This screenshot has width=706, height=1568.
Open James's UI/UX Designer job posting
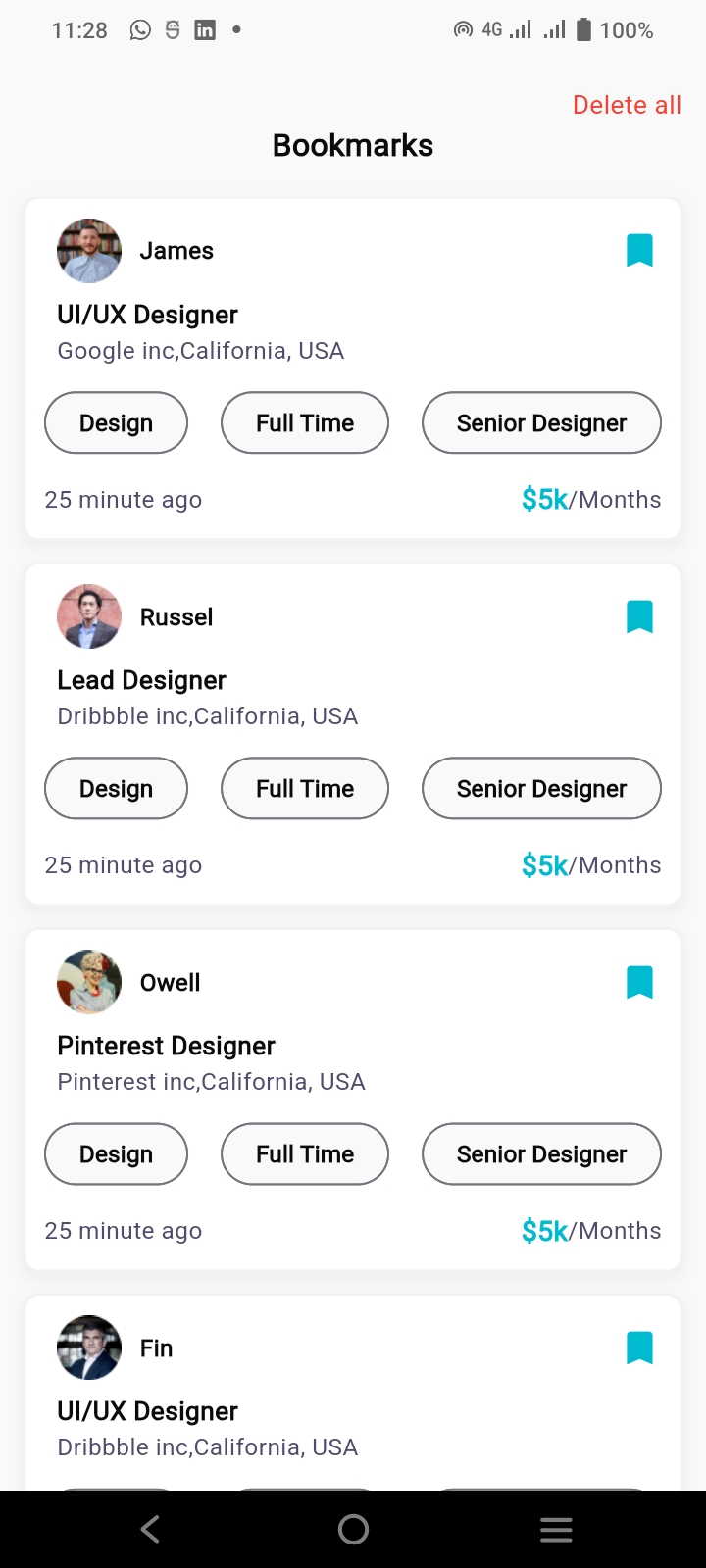(x=147, y=314)
